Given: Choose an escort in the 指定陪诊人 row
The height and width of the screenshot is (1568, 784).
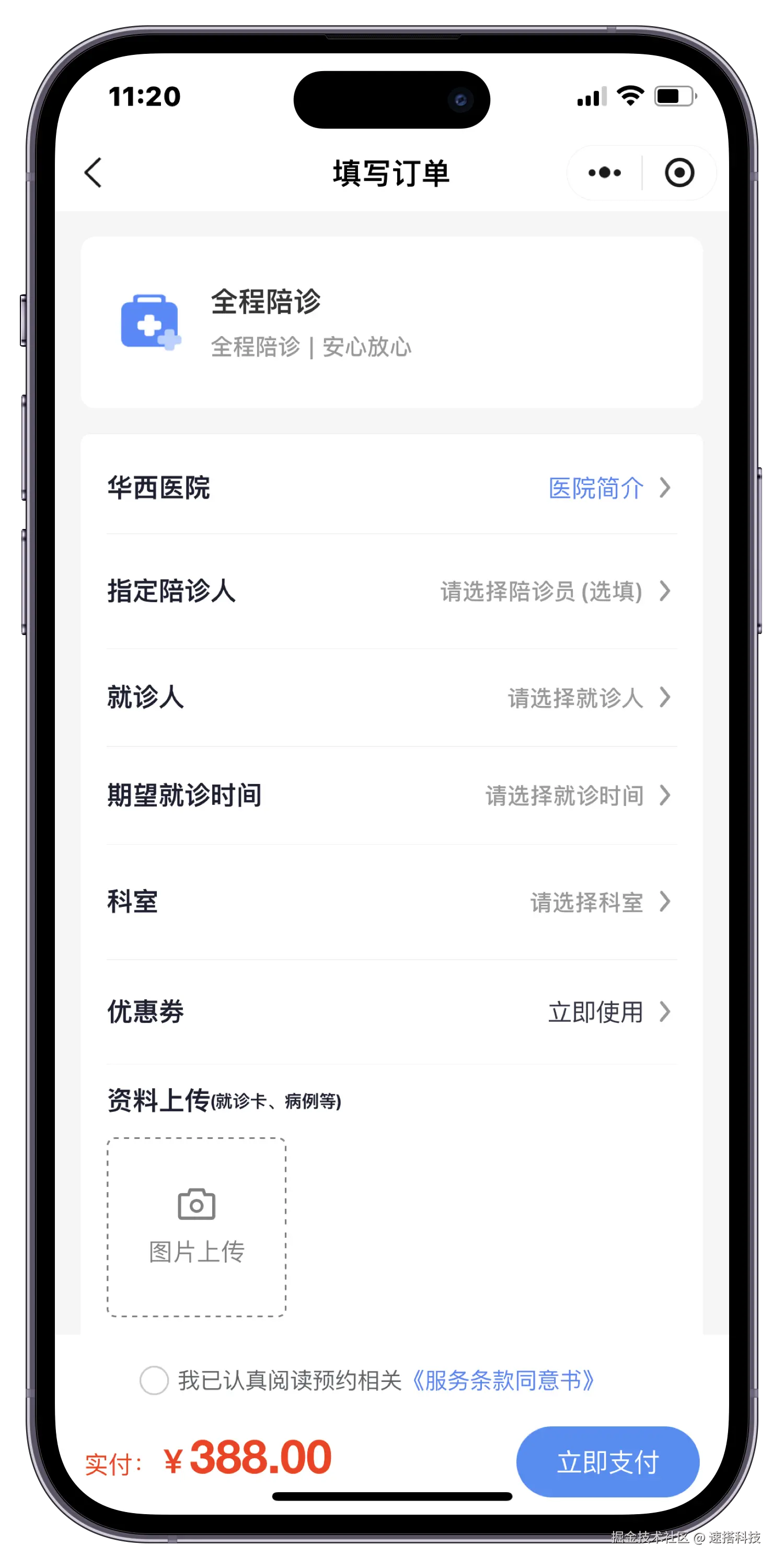Looking at the screenshot, I should coord(554,592).
